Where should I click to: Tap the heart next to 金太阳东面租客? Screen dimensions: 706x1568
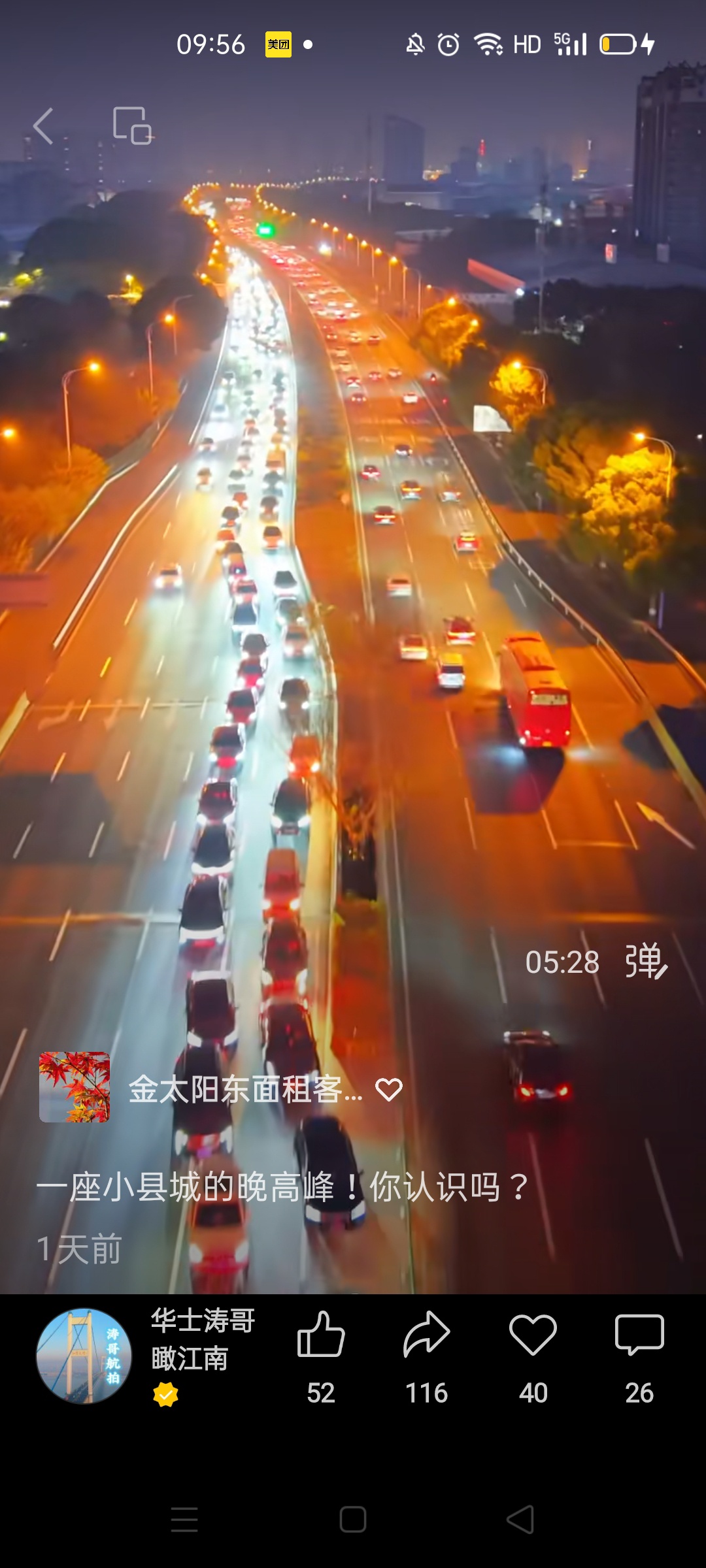[389, 1089]
